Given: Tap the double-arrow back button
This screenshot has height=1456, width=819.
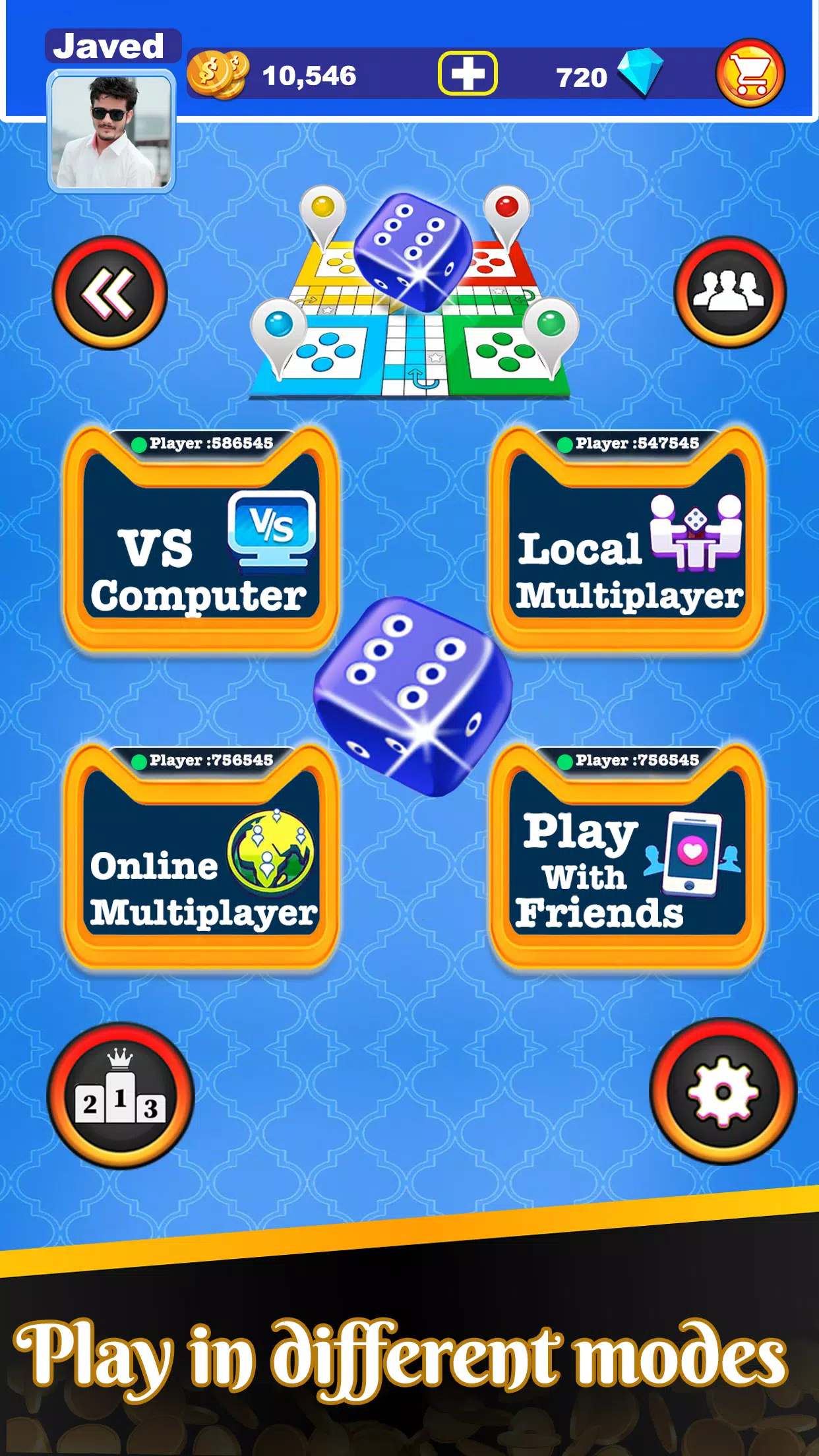Looking at the screenshot, I should (109, 293).
